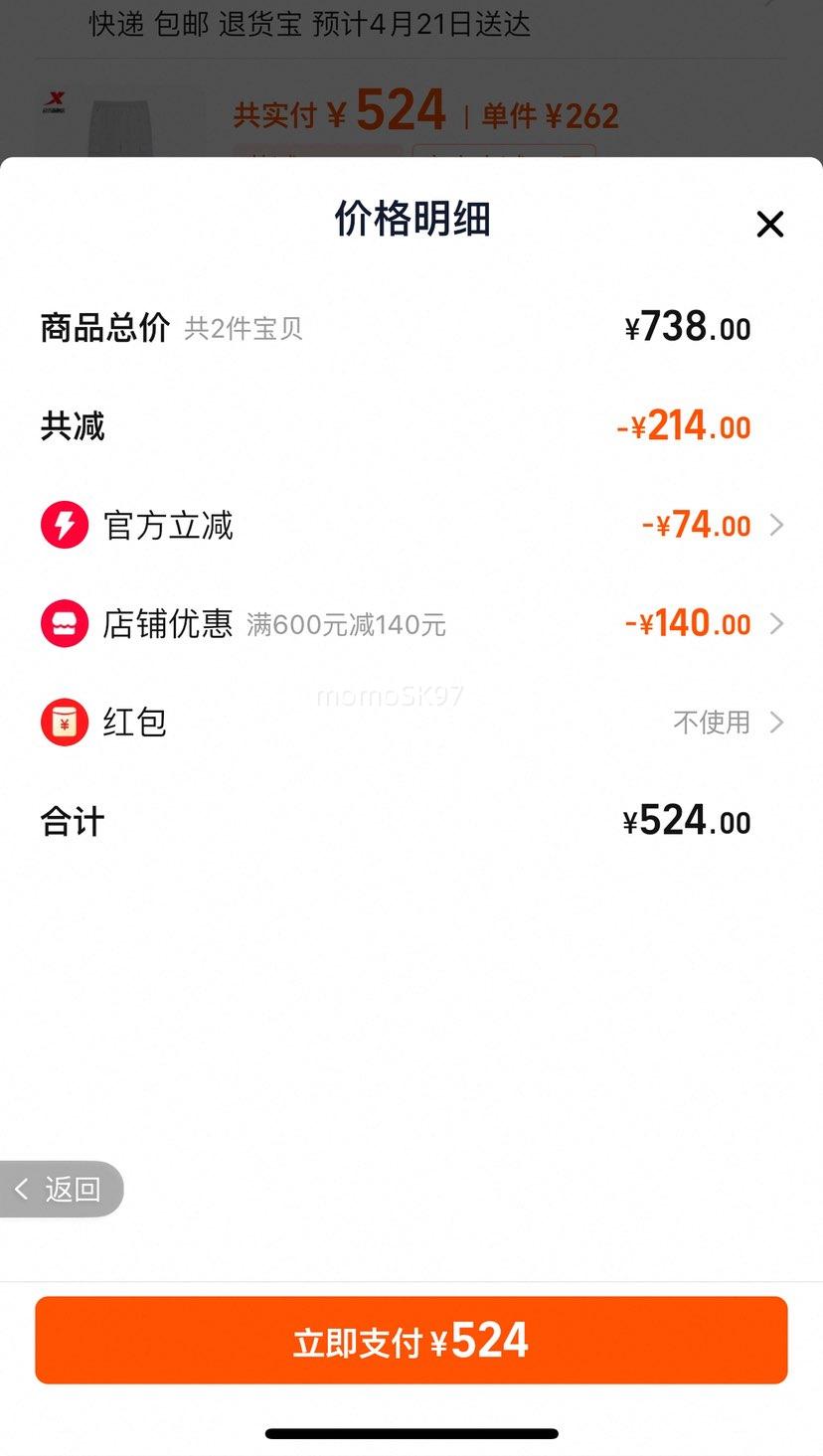The height and width of the screenshot is (1456, 823).
Task: Click the red envelope icon beside 红包
Action: [x=63, y=723]
